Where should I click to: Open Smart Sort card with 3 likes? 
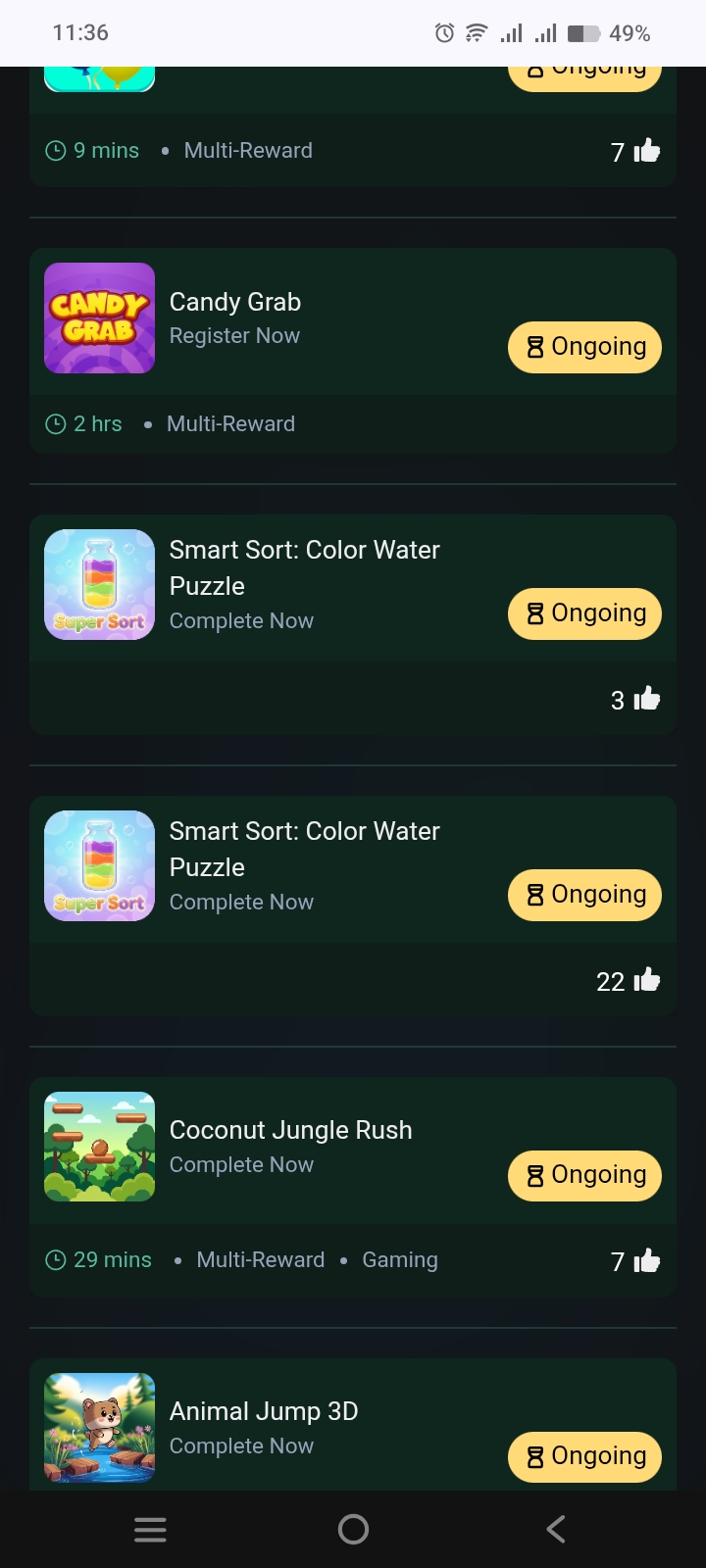pos(304,585)
